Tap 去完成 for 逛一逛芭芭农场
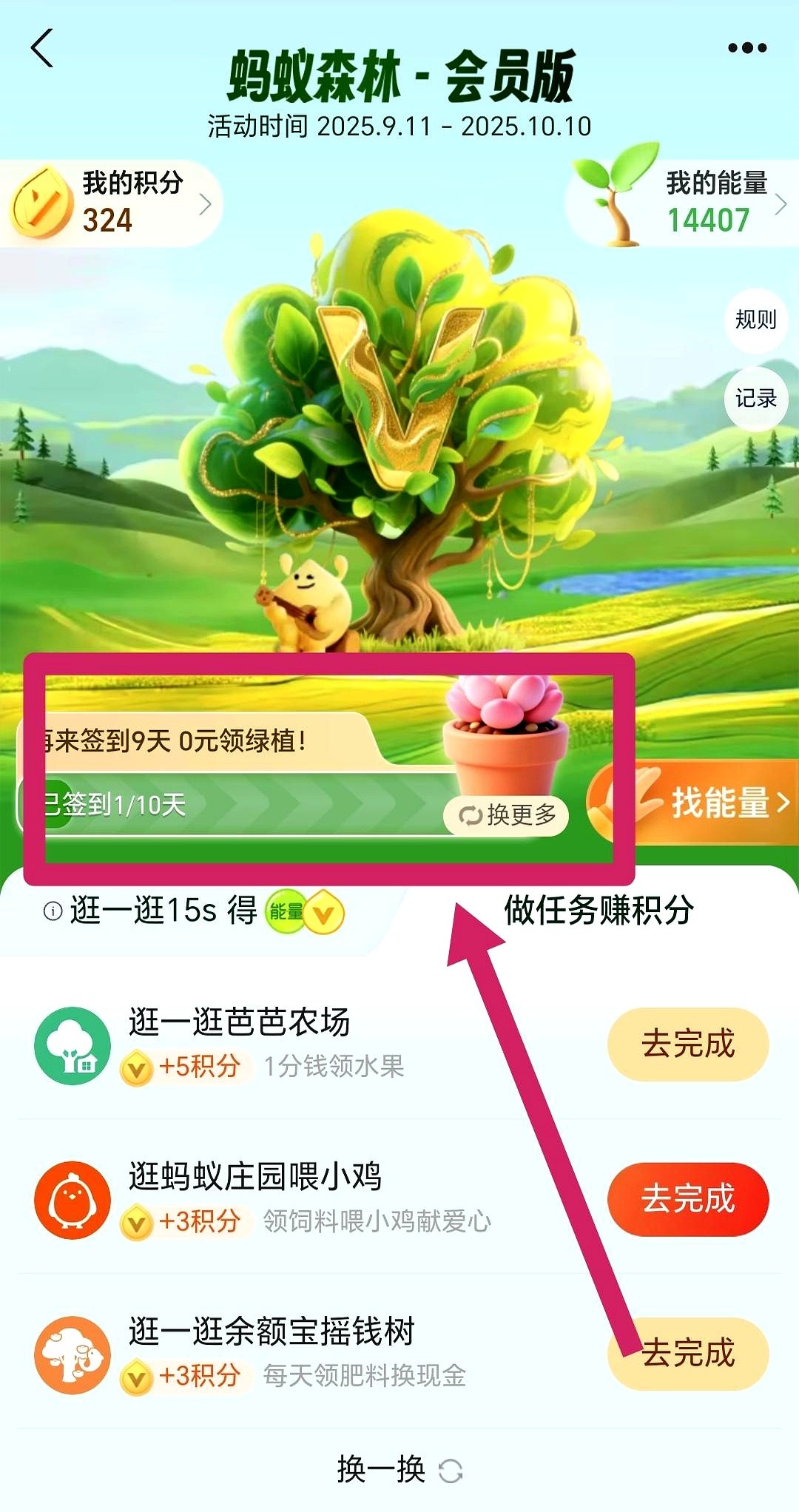 (x=687, y=1044)
